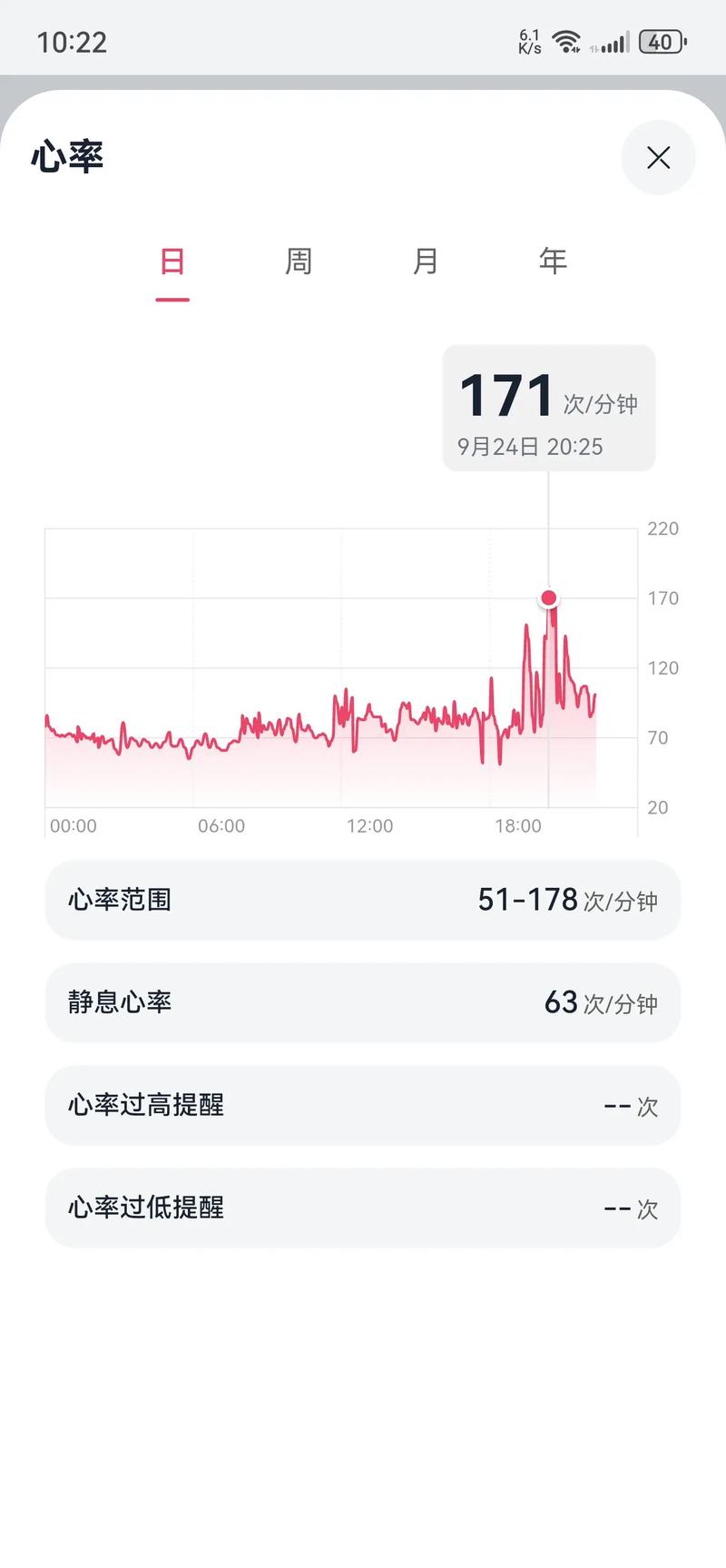The height and width of the screenshot is (1568, 726).
Task: Select the 日 daily view tab
Action: click(172, 261)
